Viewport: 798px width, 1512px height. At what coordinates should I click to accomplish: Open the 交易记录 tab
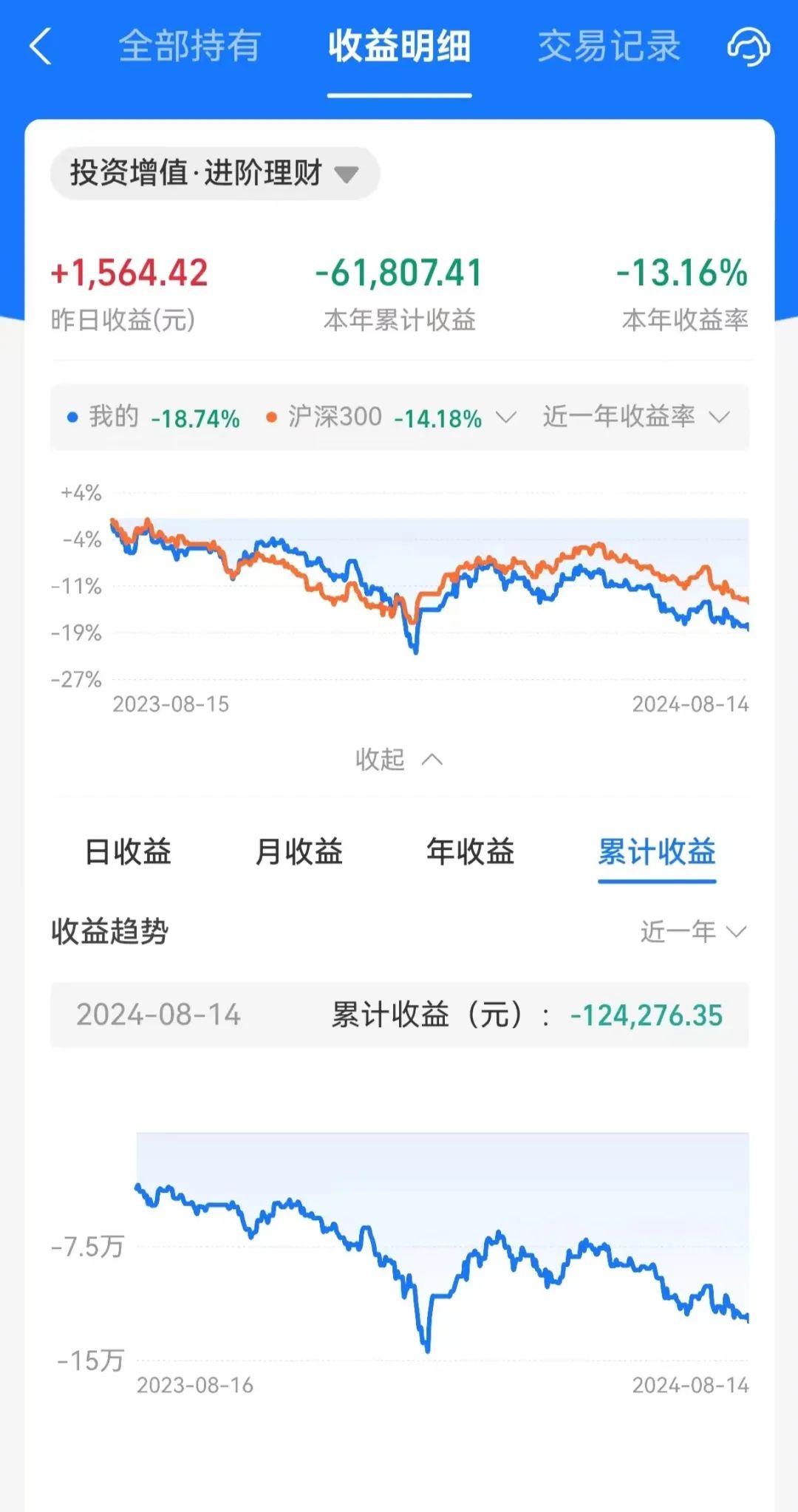pos(608,47)
